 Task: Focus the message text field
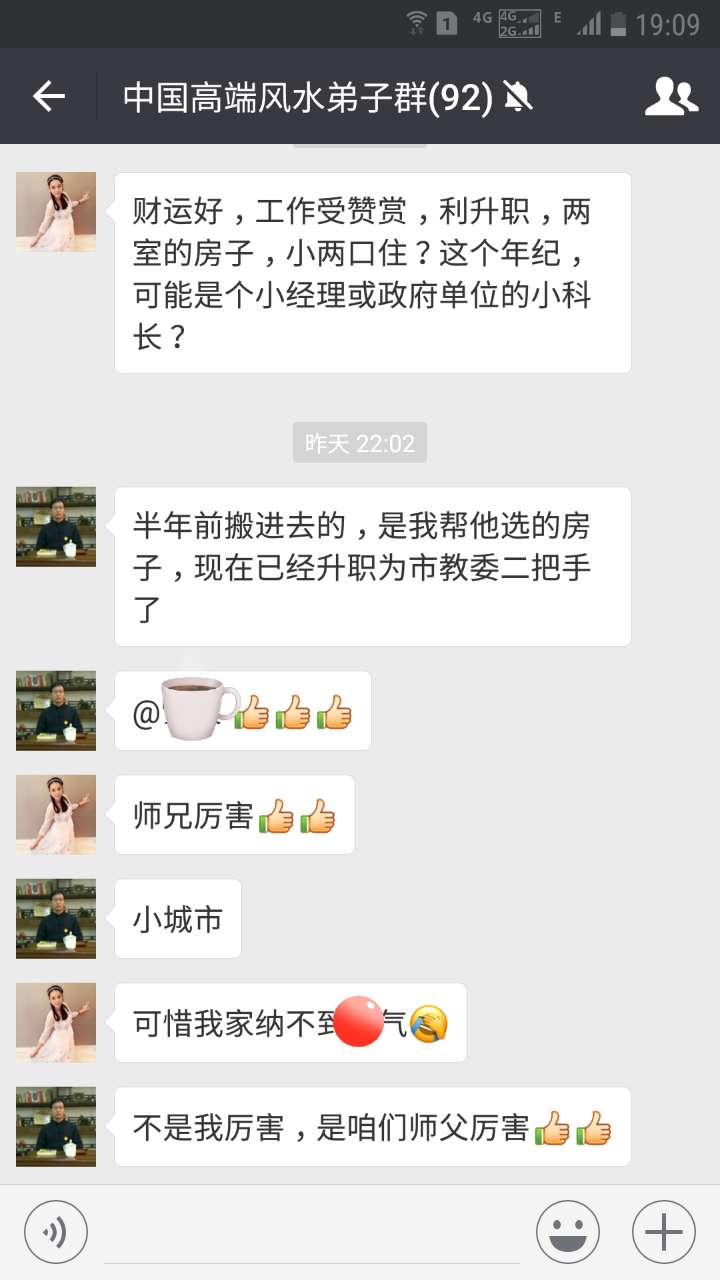[x=310, y=1232]
